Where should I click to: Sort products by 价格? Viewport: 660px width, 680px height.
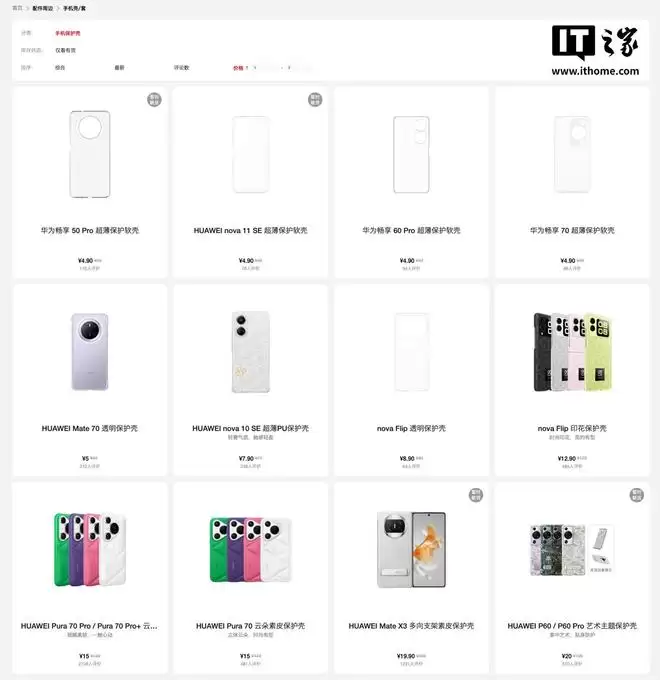coord(239,68)
